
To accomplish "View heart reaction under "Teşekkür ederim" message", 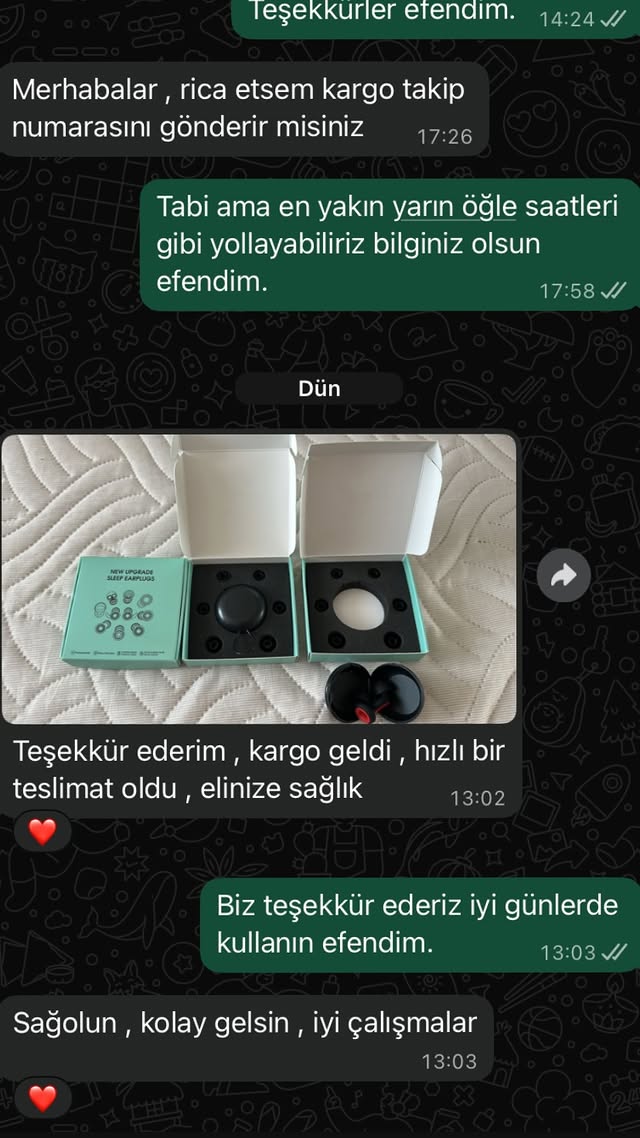I will point(42,831).
